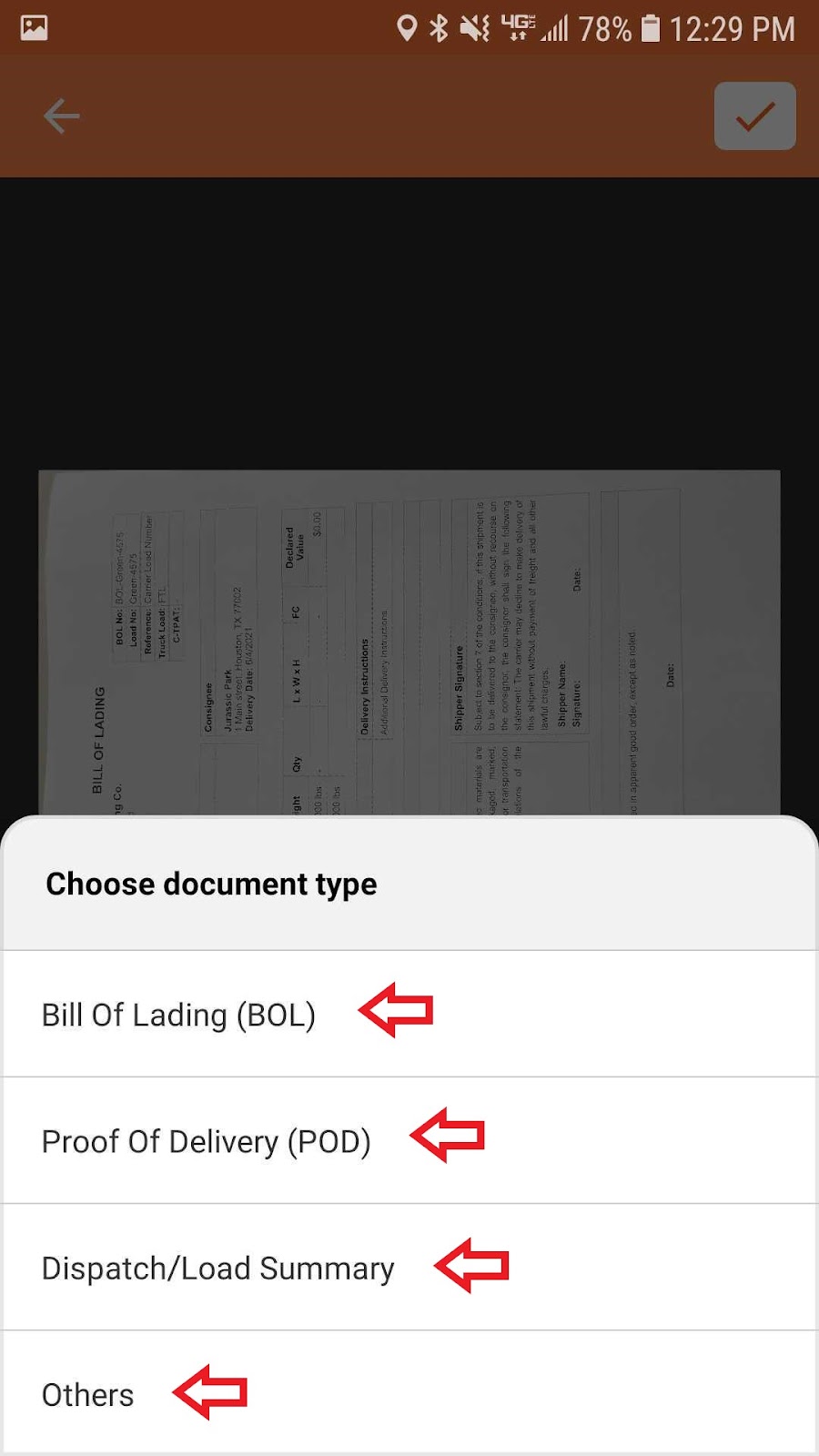Screen dimensions: 819x1456
Task: Confirm the scan with the checkmark button
Action: 754,116
